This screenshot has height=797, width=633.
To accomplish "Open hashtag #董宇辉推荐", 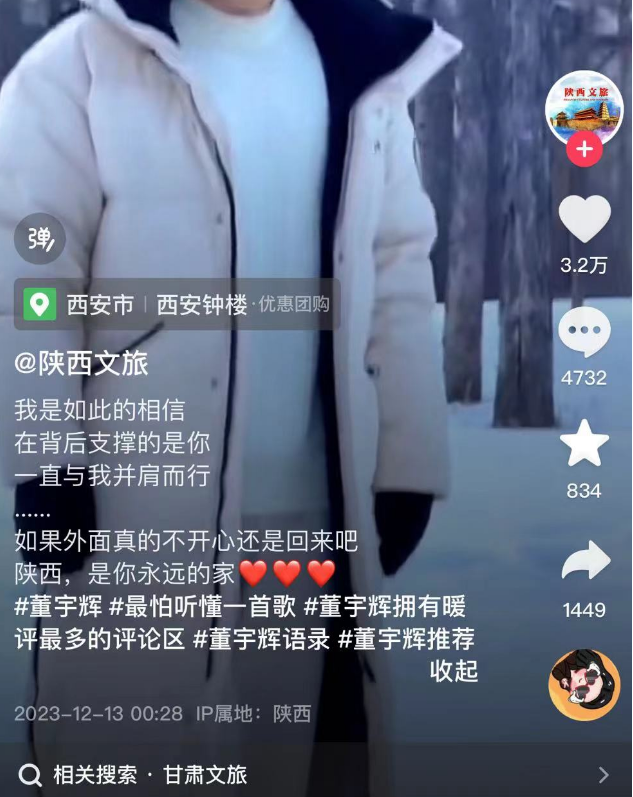I will pyautogui.click(x=406, y=639).
